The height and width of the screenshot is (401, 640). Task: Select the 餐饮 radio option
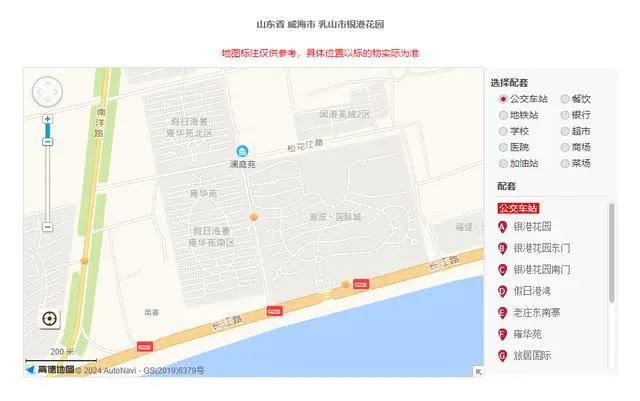tap(565, 99)
